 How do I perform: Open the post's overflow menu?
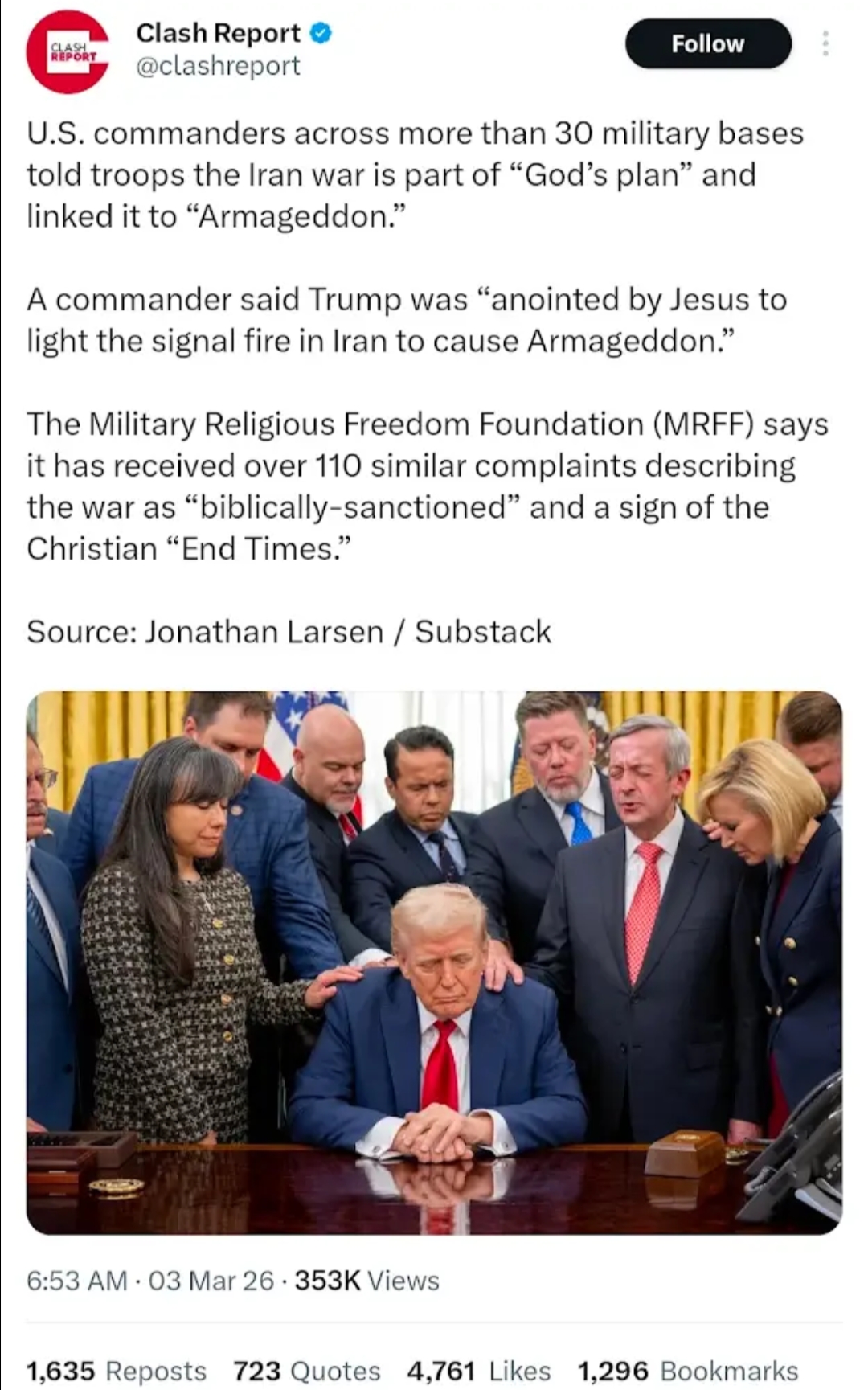coord(825,43)
